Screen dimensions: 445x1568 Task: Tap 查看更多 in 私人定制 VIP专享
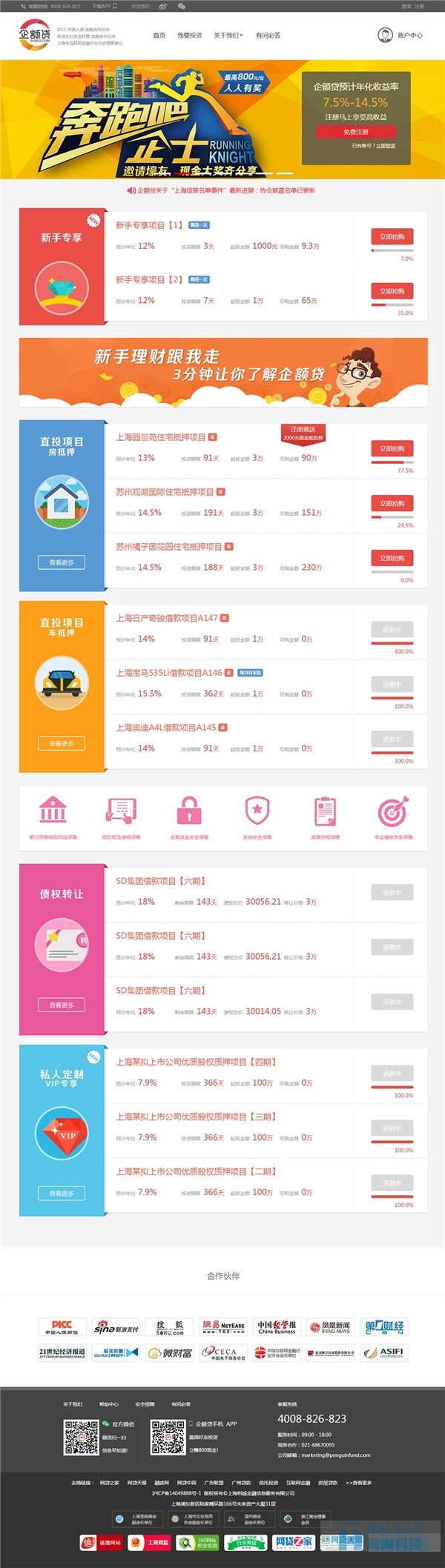click(62, 1193)
